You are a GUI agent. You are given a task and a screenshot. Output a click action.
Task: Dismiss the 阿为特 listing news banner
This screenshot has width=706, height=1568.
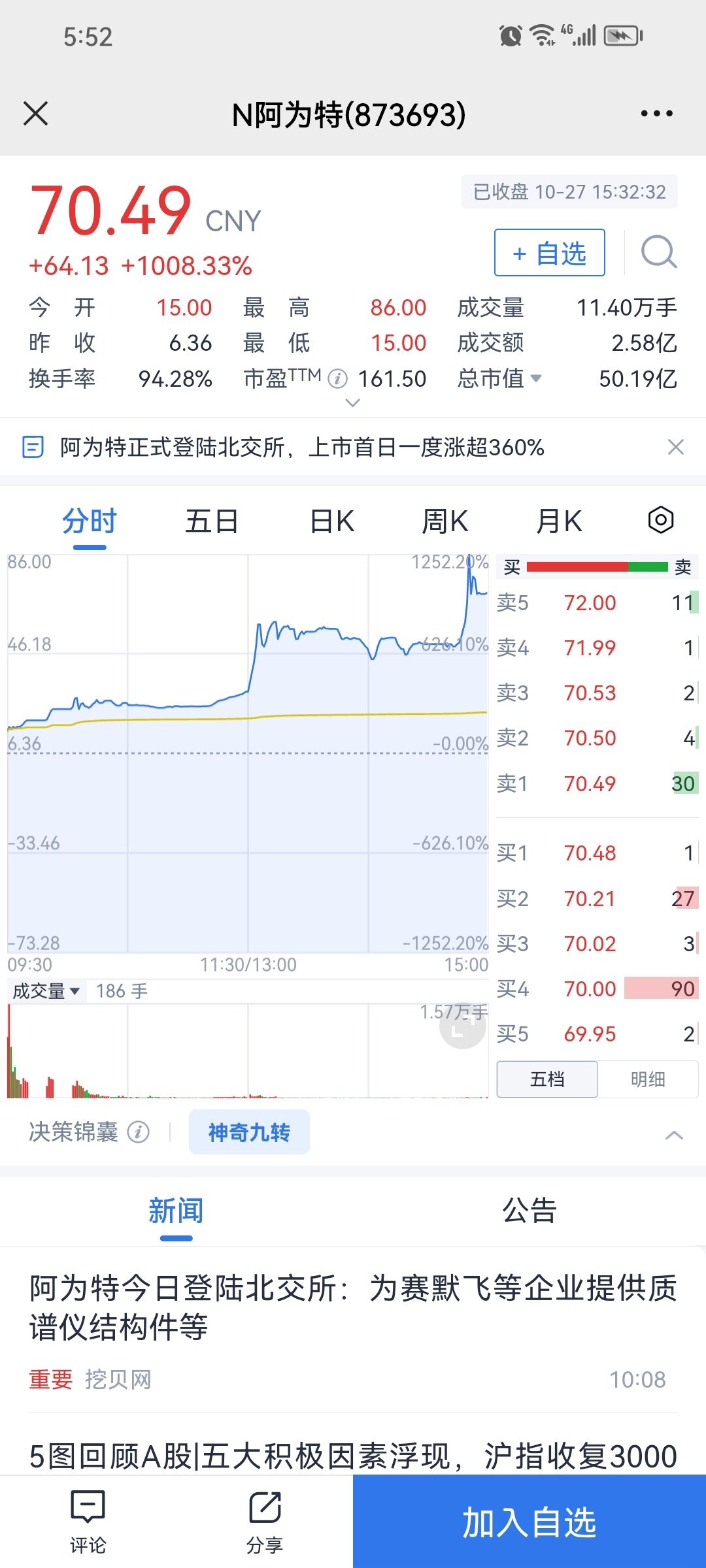click(675, 448)
